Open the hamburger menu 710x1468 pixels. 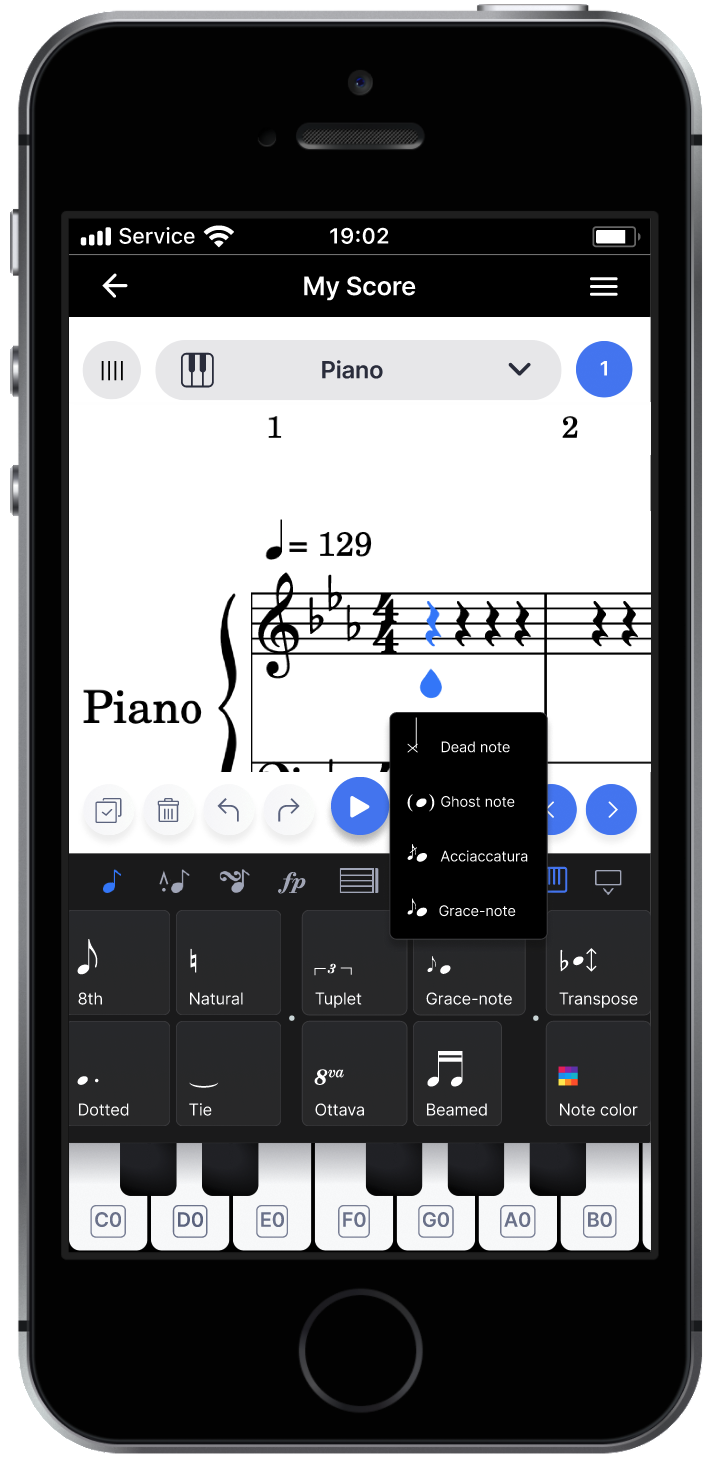pos(603,286)
